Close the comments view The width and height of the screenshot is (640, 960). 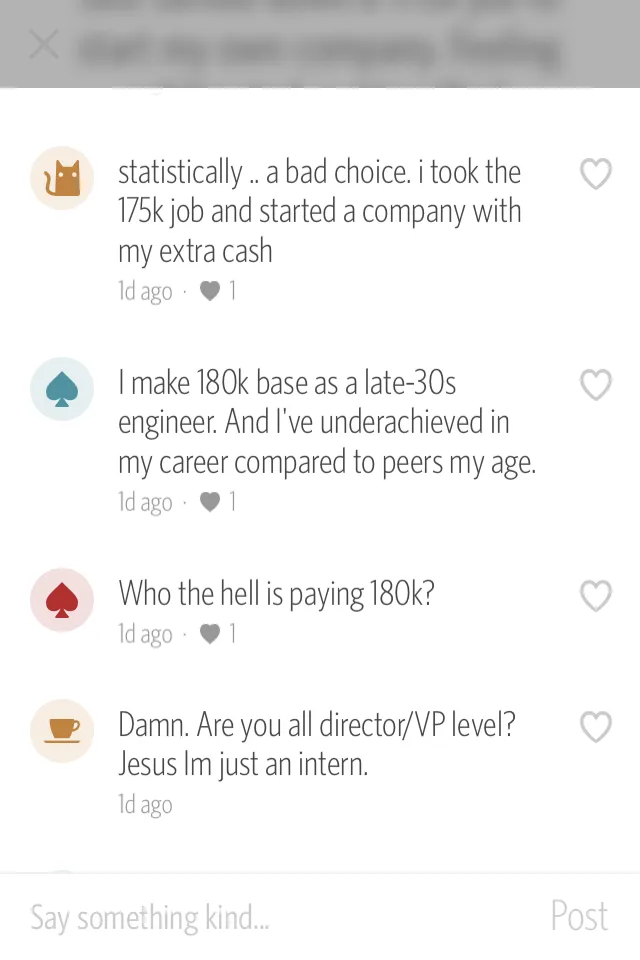(44, 44)
